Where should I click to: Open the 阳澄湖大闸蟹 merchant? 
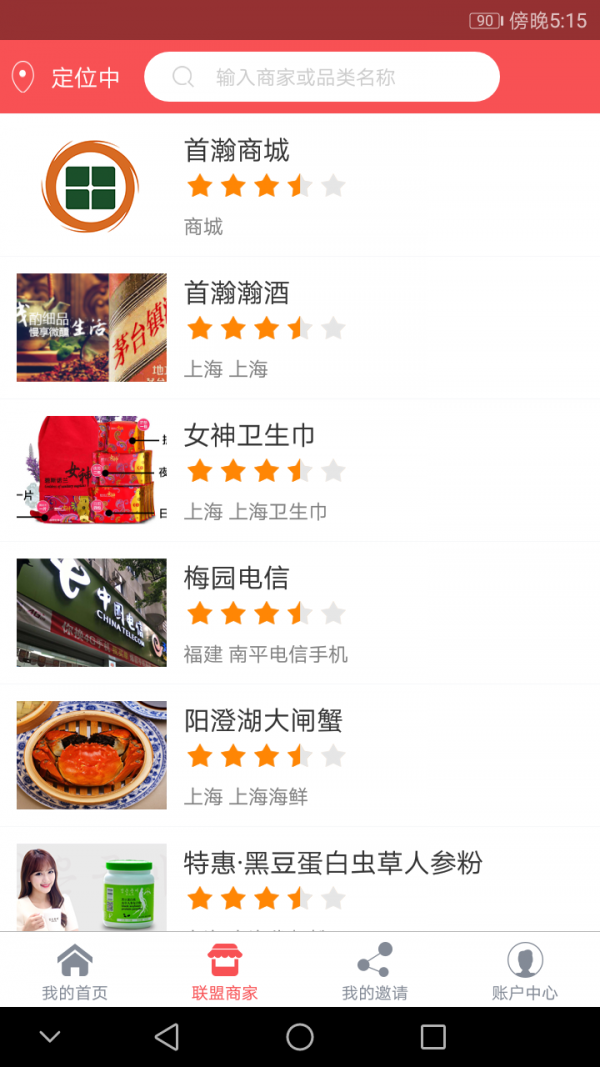pyautogui.click(x=300, y=755)
